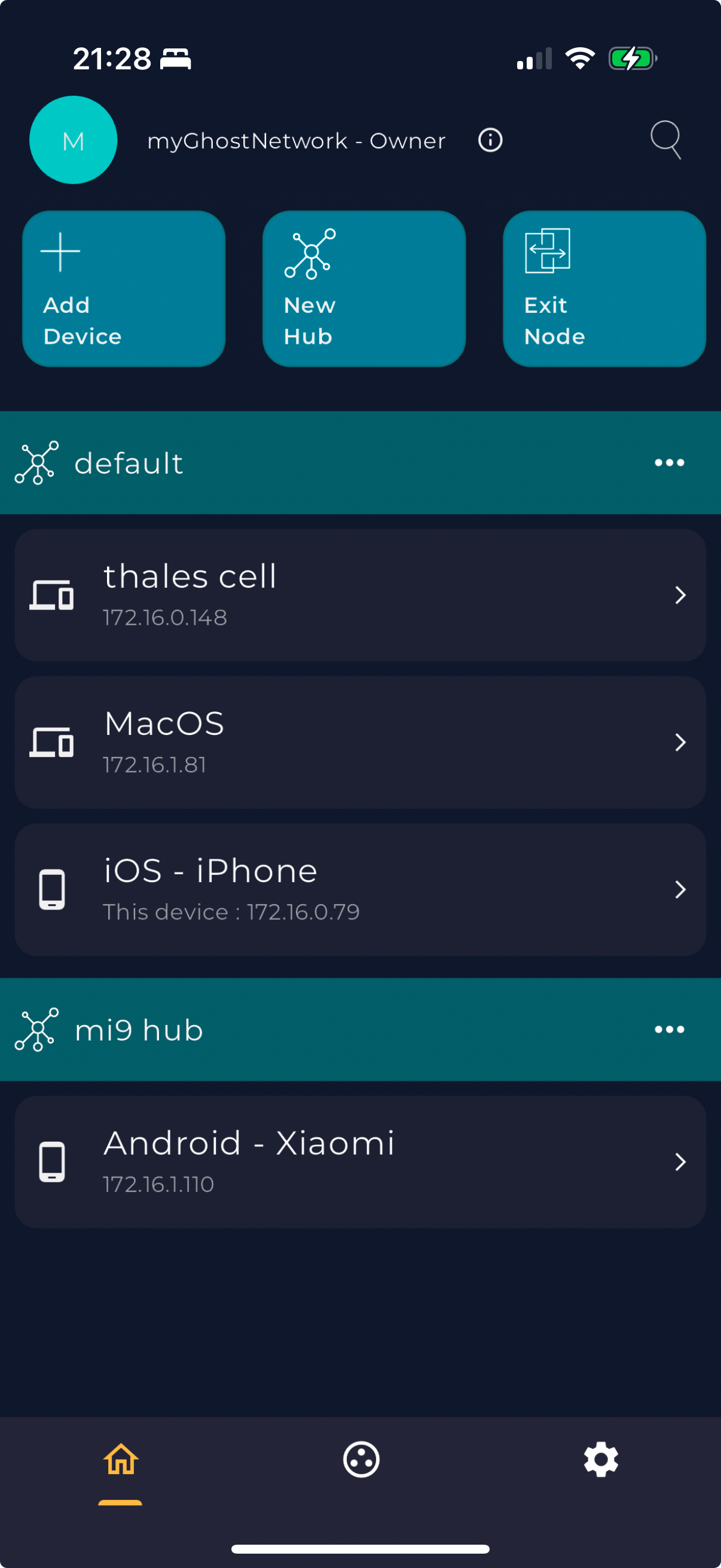Expand details for 'thales cell' device
721x1568 pixels.
click(680, 595)
